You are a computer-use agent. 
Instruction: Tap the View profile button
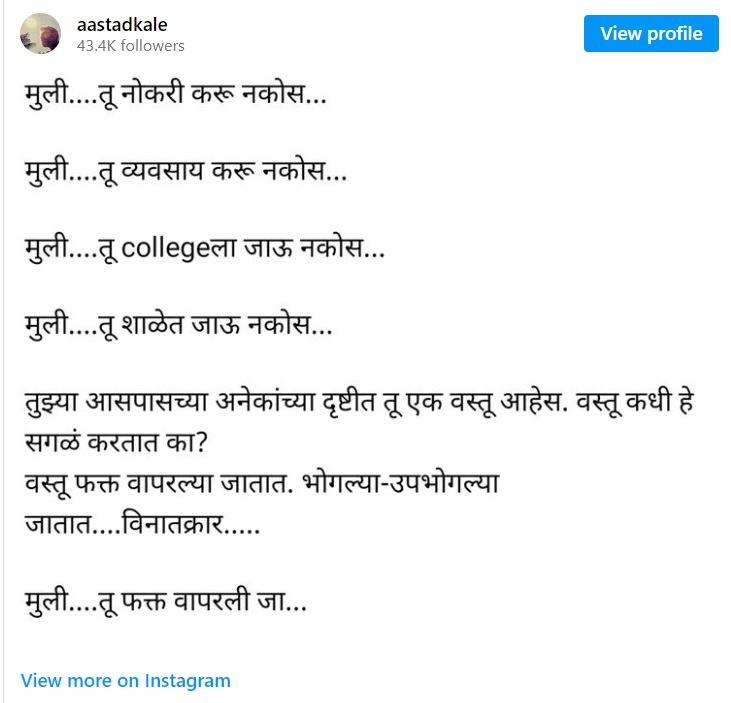[x=651, y=34]
